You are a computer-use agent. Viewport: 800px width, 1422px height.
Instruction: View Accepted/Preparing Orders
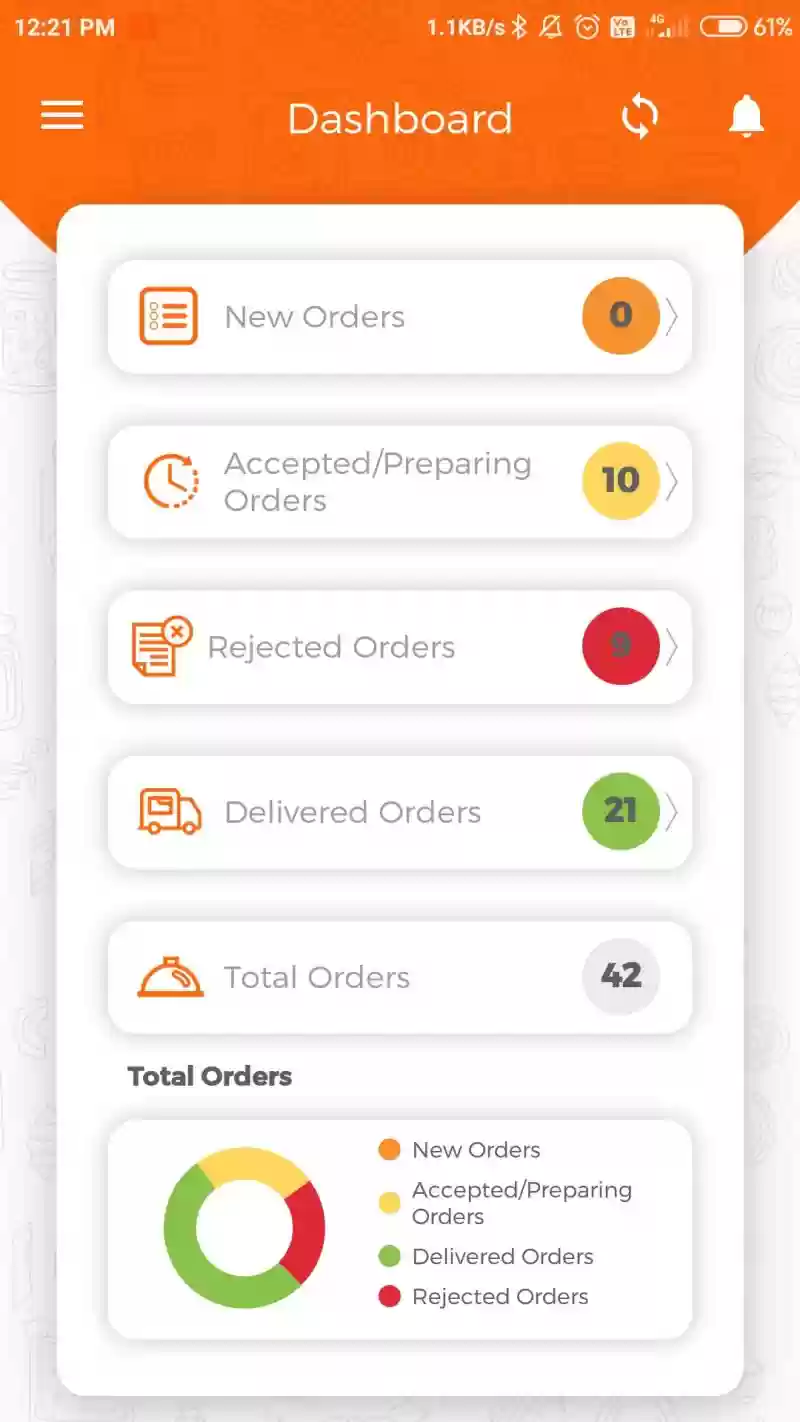(399, 482)
